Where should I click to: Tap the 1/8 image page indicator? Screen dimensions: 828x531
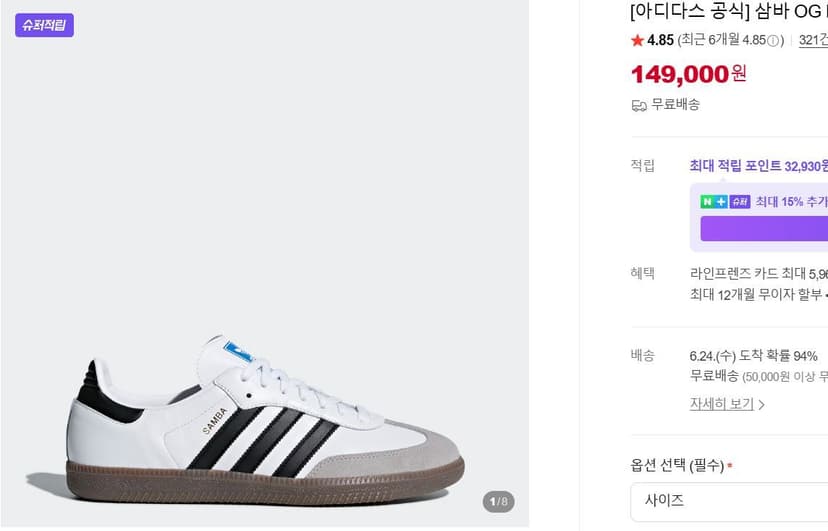(x=498, y=501)
